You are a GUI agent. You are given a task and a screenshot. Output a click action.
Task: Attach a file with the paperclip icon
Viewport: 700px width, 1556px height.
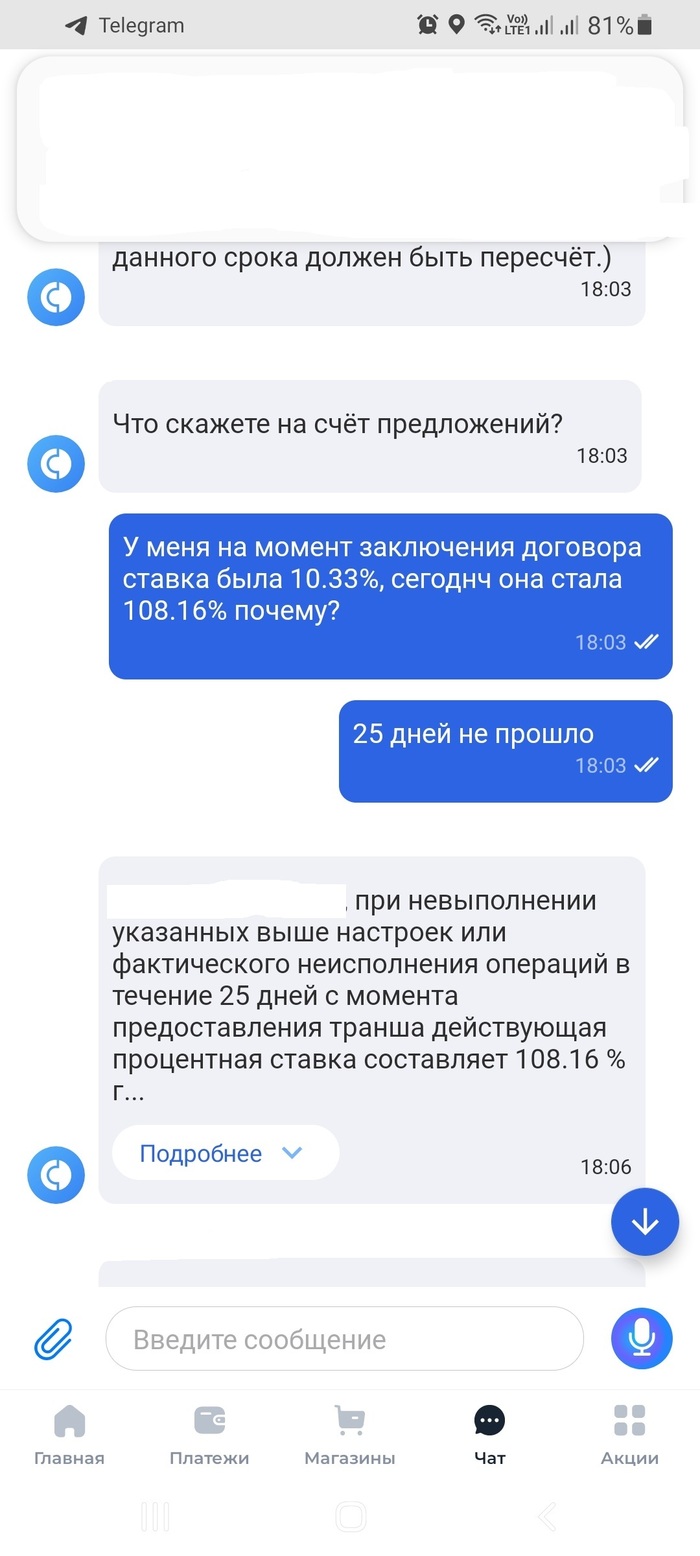pyautogui.click(x=54, y=1338)
